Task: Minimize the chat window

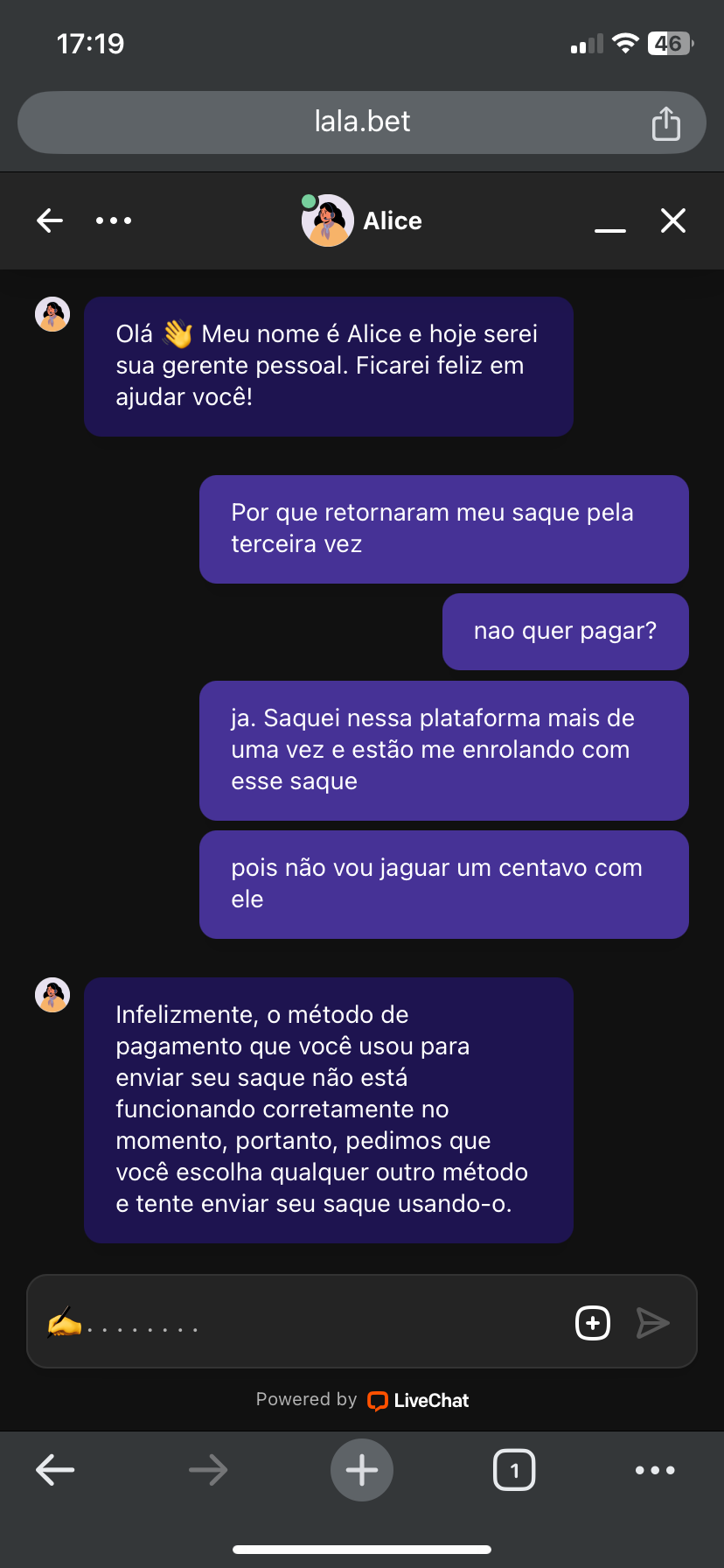Action: pyautogui.click(x=609, y=226)
